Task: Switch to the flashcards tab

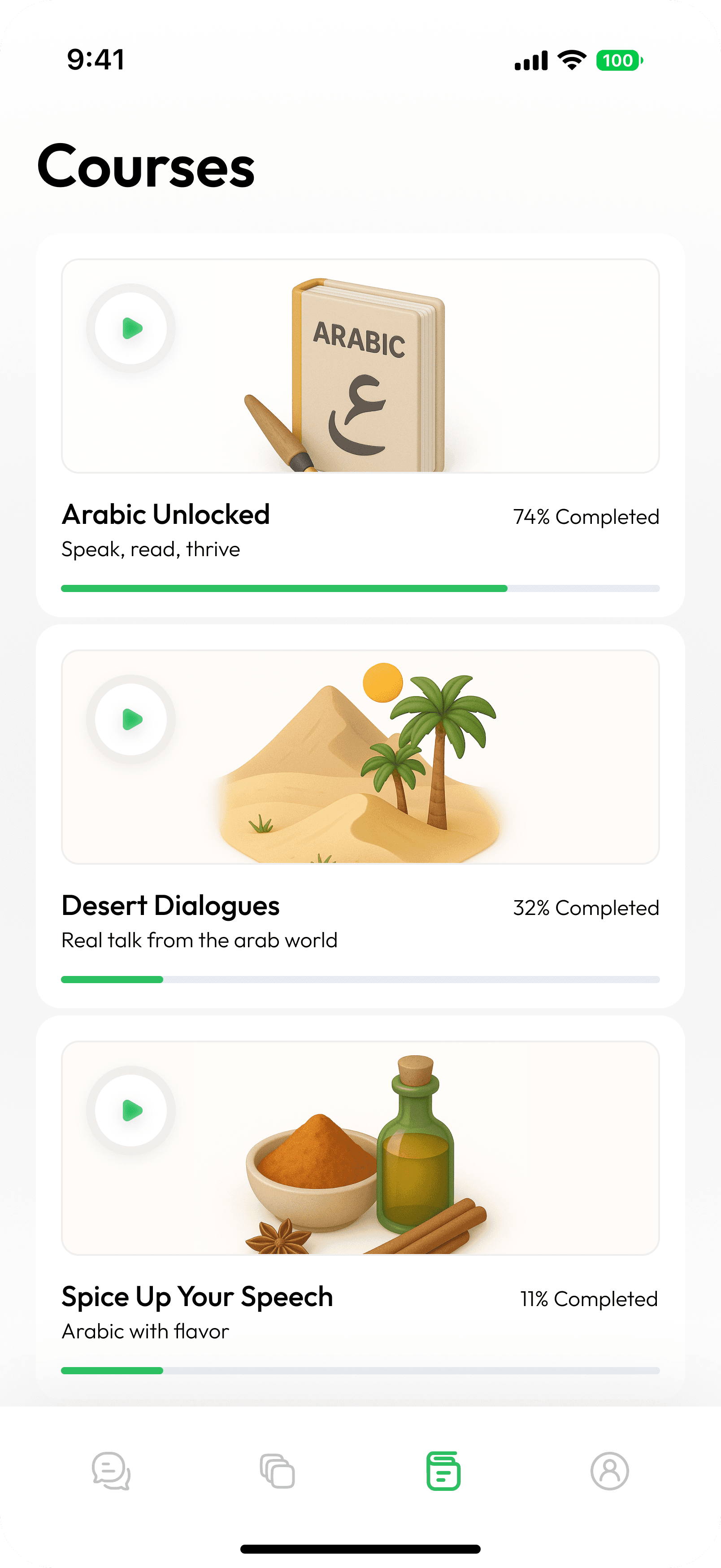Action: click(x=278, y=1471)
